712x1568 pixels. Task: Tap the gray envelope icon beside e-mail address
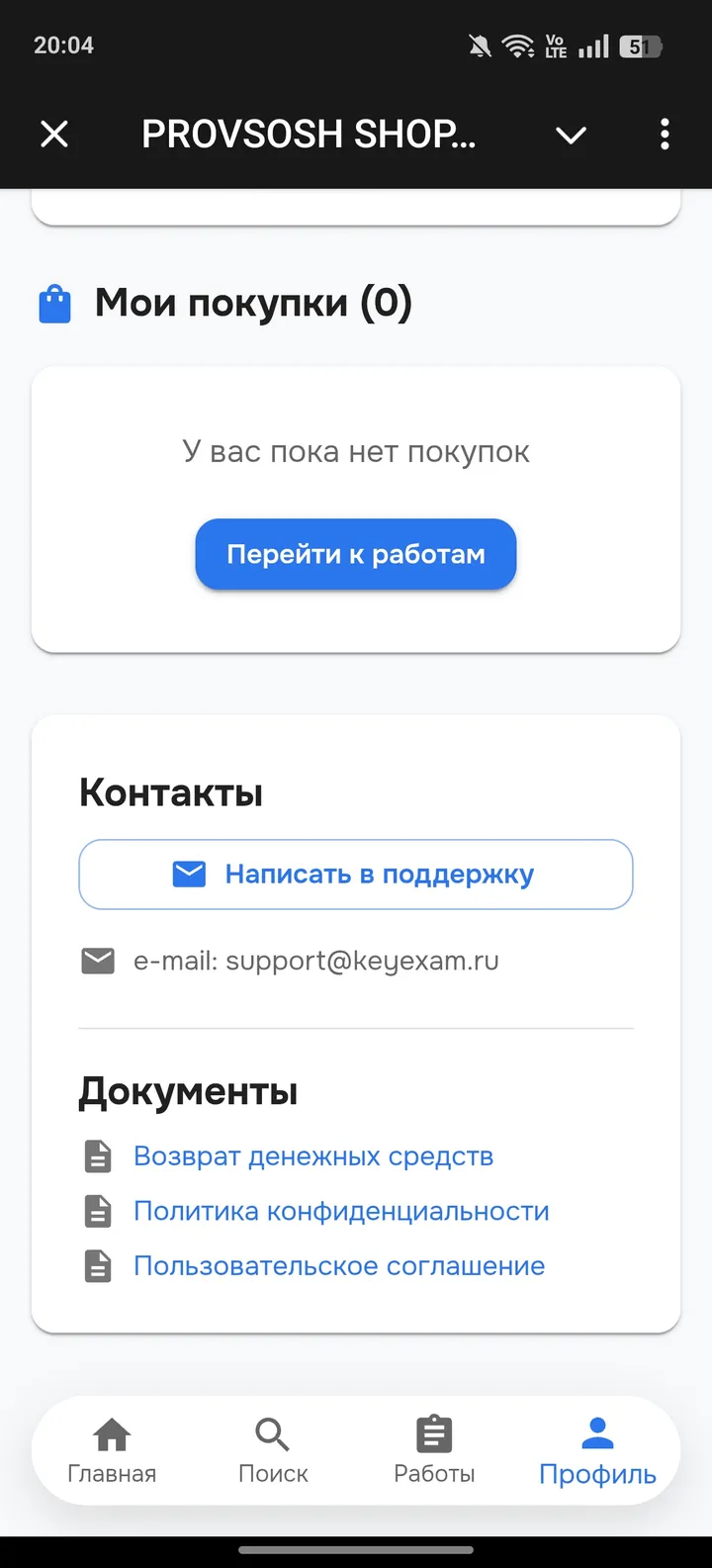[98, 960]
